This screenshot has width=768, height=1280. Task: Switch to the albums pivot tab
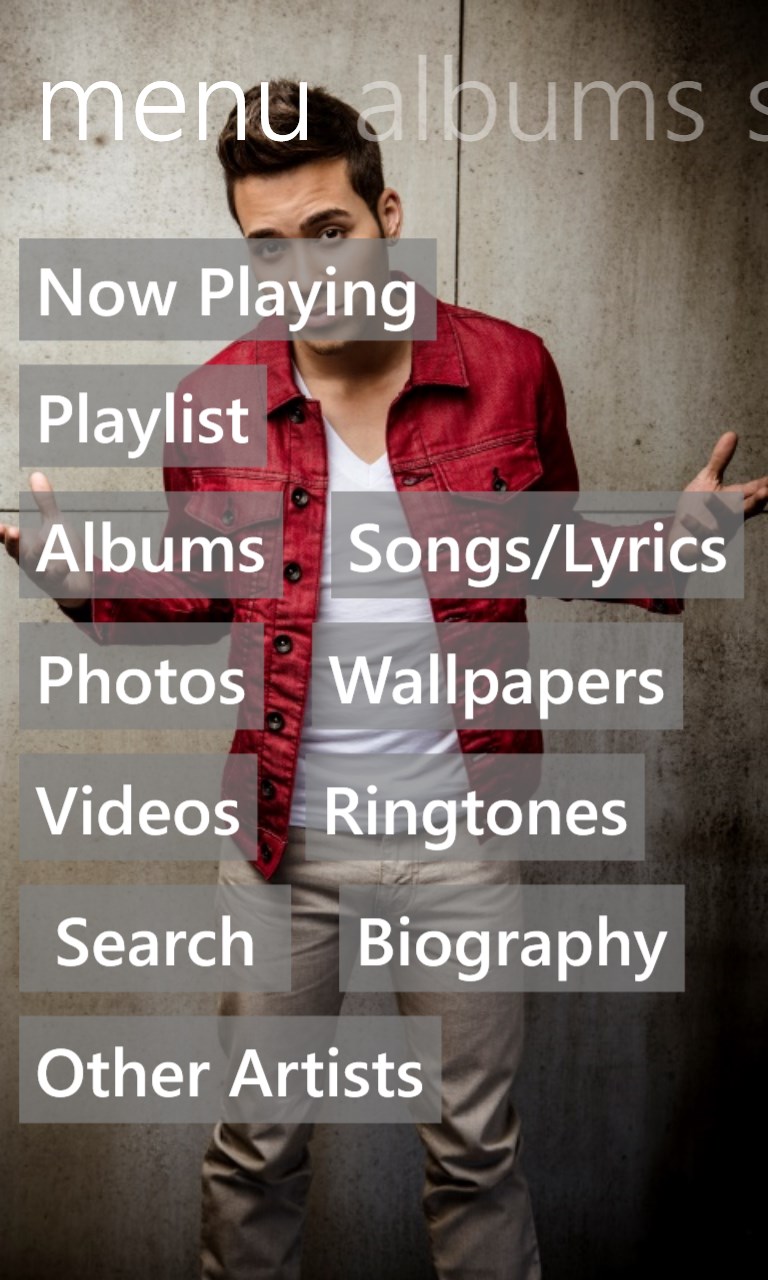pyautogui.click(x=531, y=108)
